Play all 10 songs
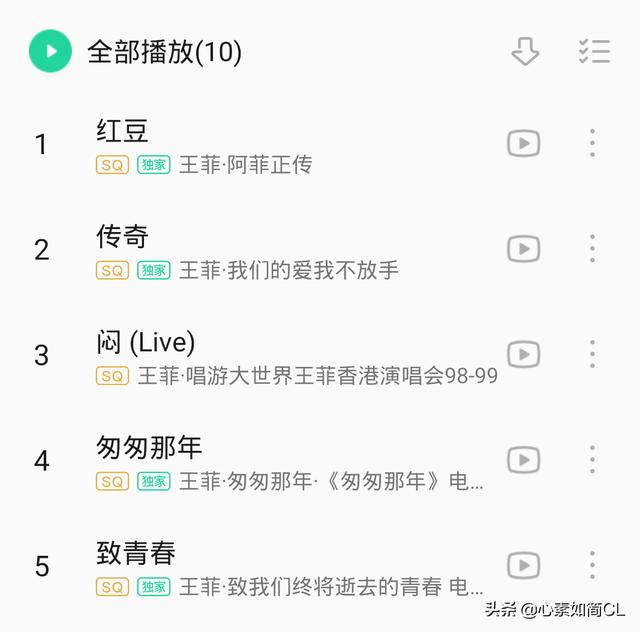Viewport: 640px width, 632px height. 50,51
